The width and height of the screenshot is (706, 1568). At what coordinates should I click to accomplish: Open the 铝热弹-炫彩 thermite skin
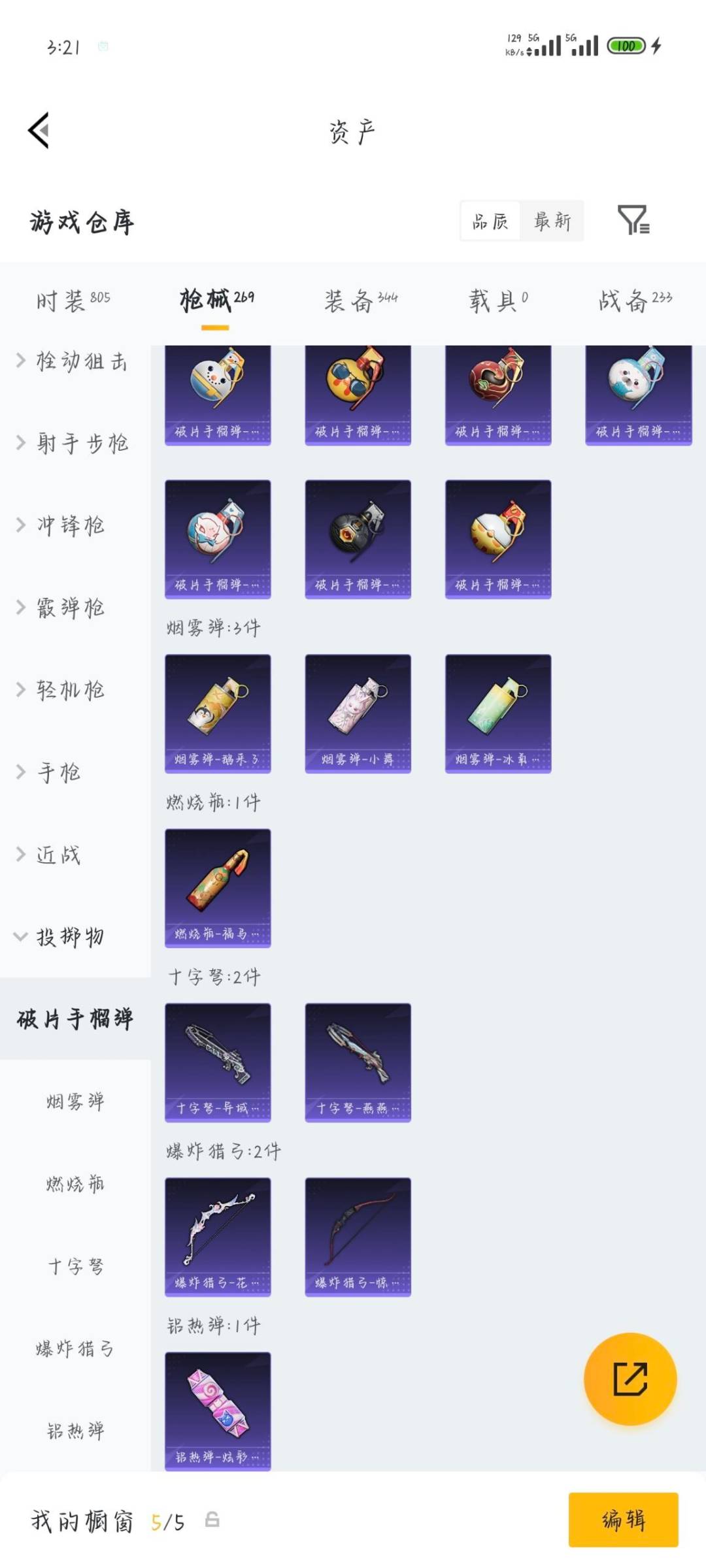[218, 1411]
